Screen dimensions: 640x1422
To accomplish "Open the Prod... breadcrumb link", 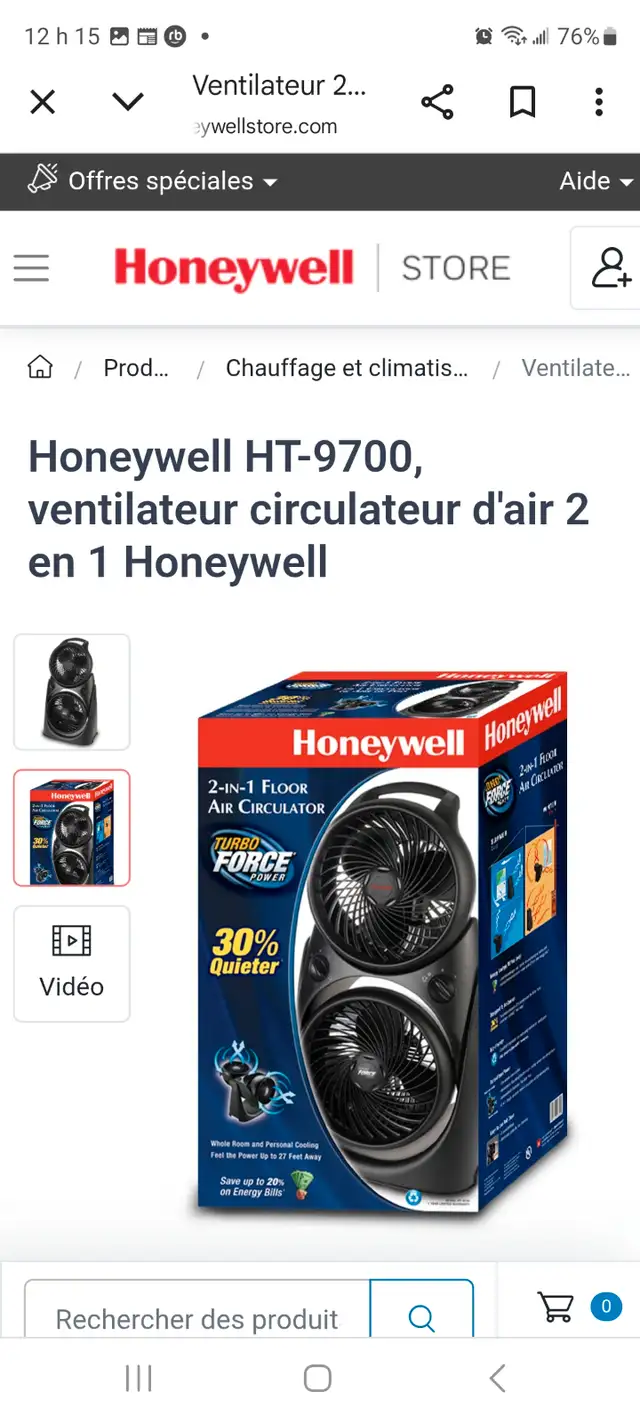I will point(136,368).
